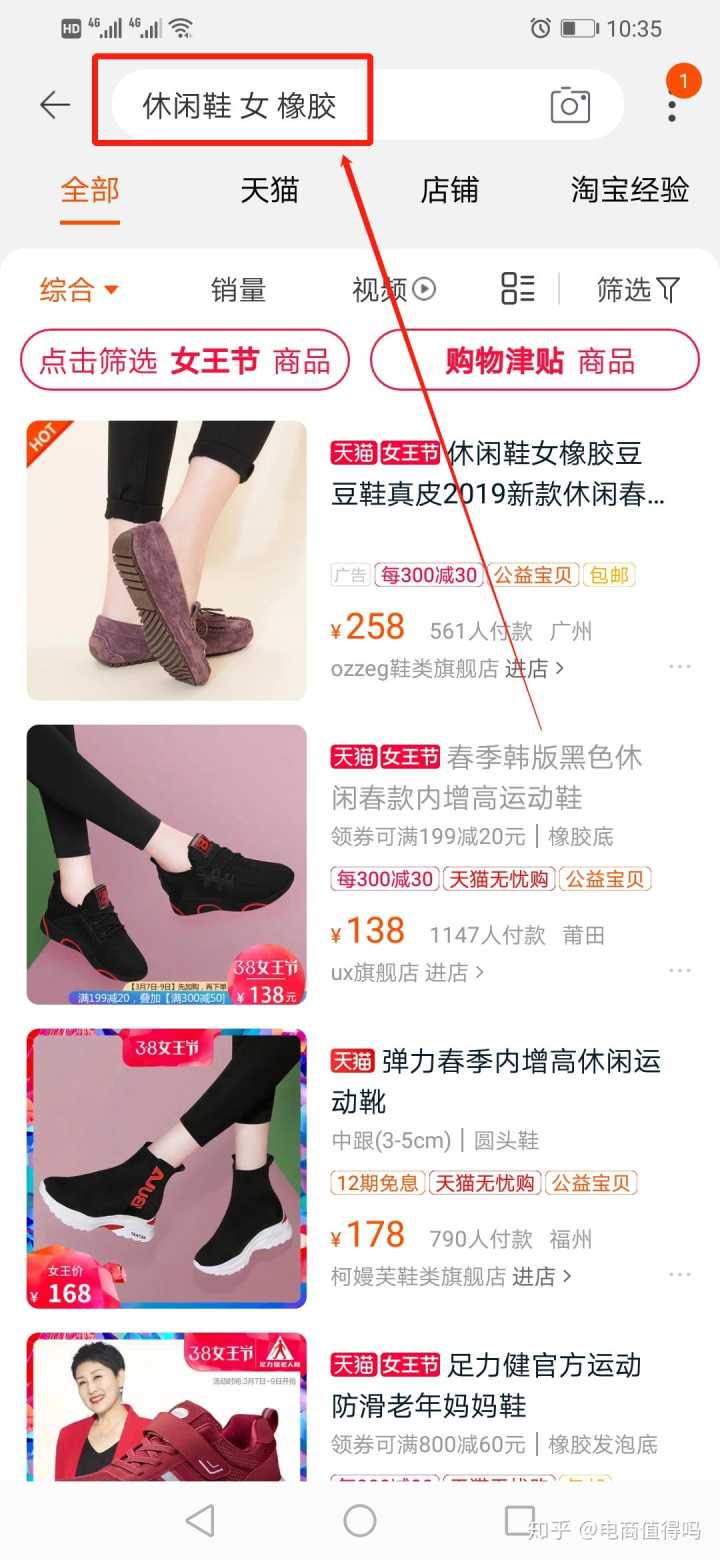The width and height of the screenshot is (720, 1560).
Task: Tap the system home button
Action: [x=360, y=1521]
